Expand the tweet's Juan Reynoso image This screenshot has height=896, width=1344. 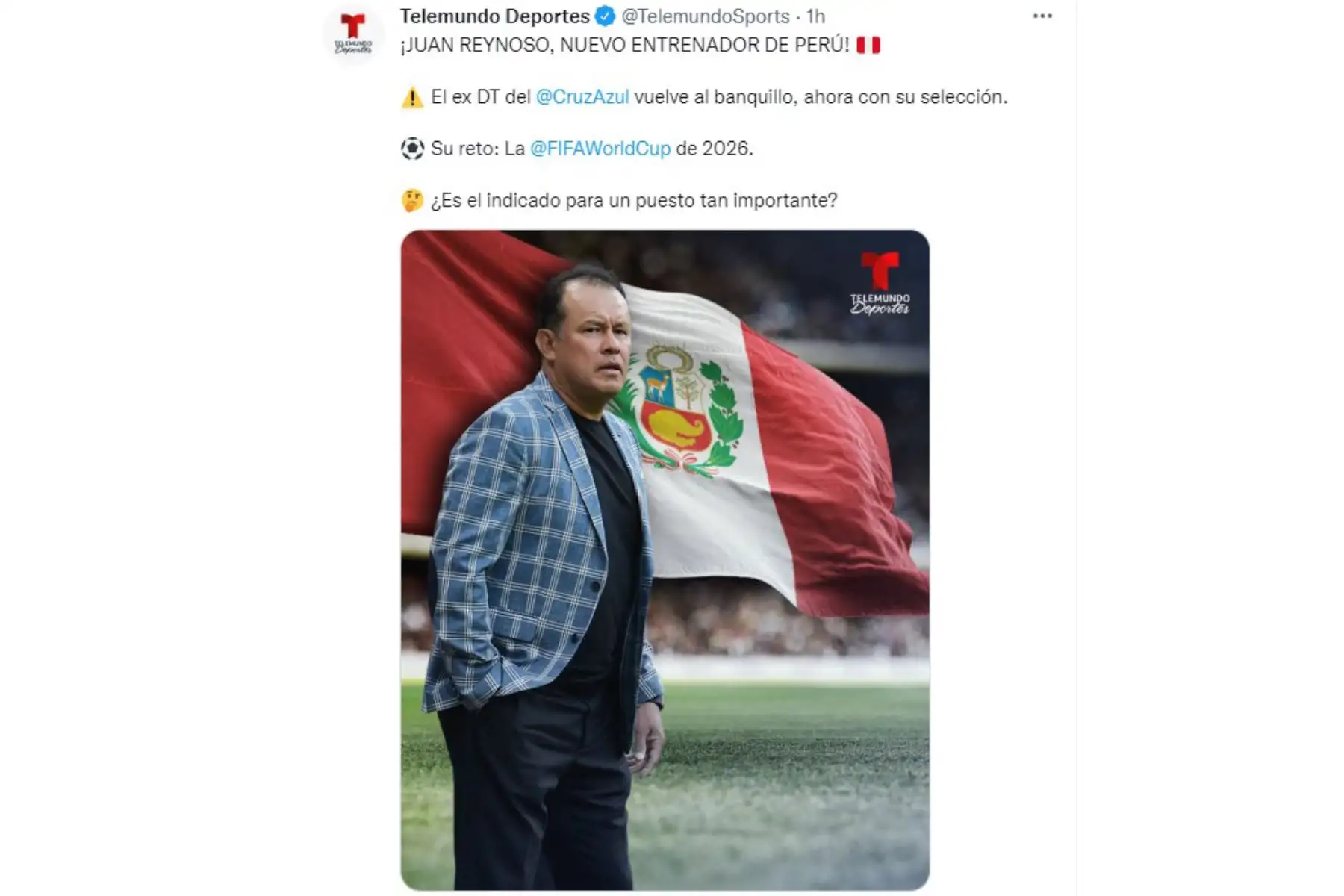[665, 560]
